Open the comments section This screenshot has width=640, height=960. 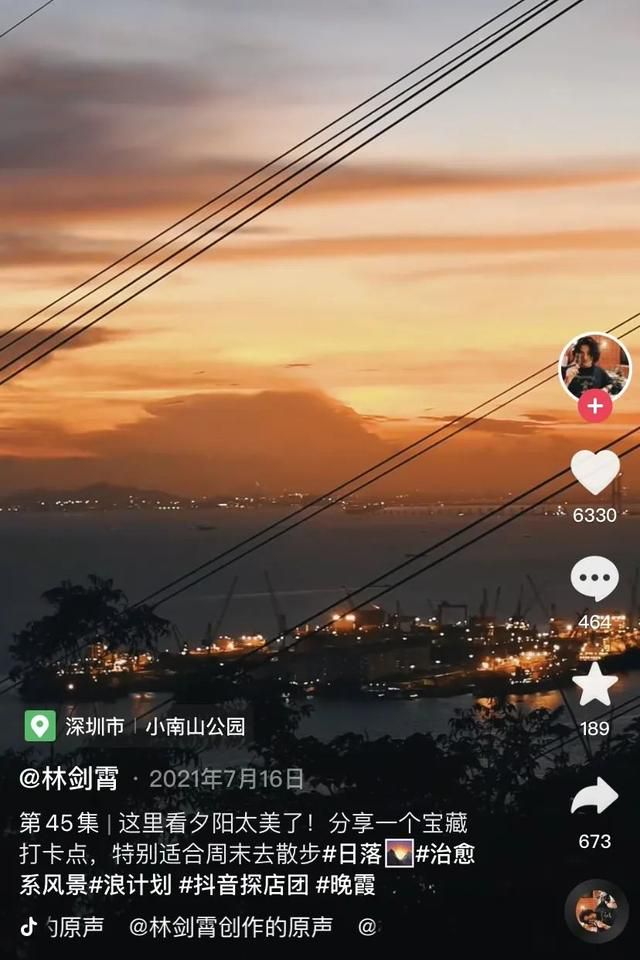(594, 580)
